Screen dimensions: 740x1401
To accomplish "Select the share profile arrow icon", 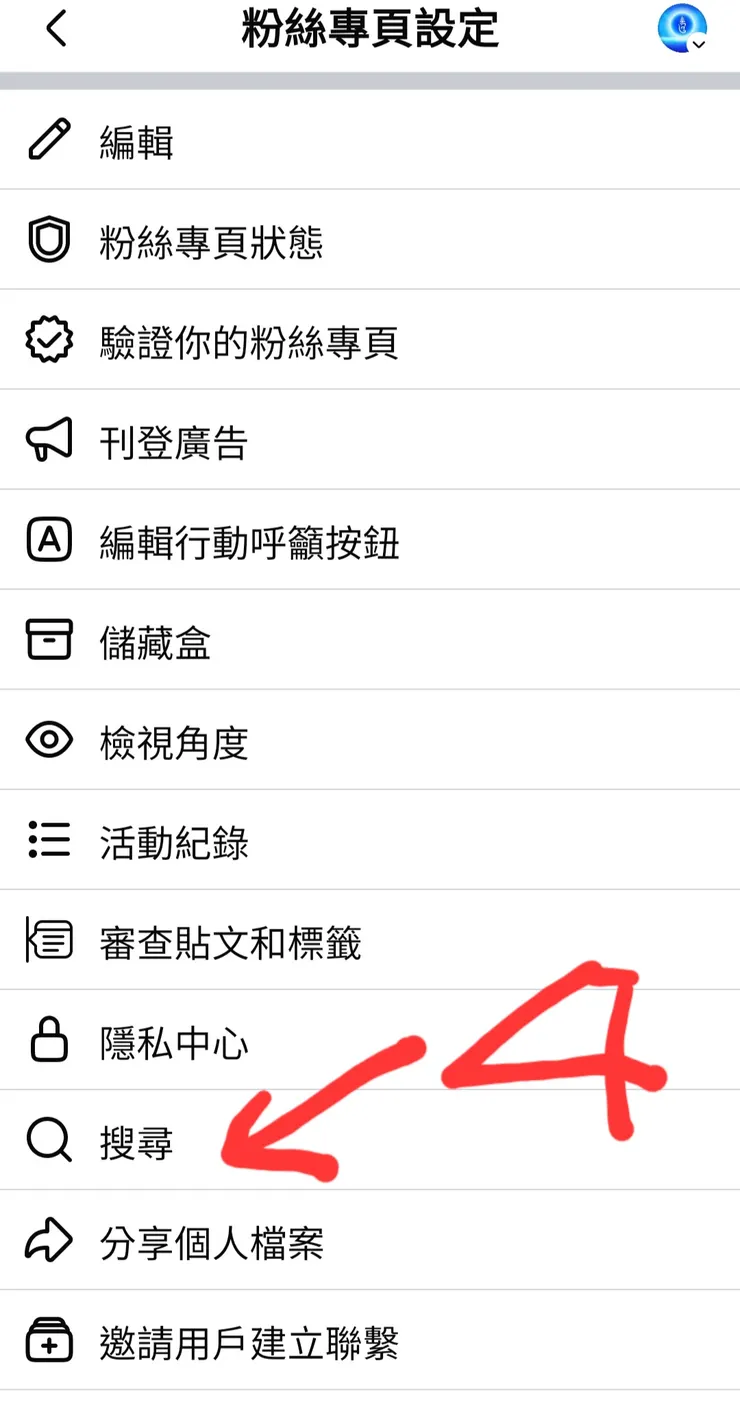I will (47, 1242).
